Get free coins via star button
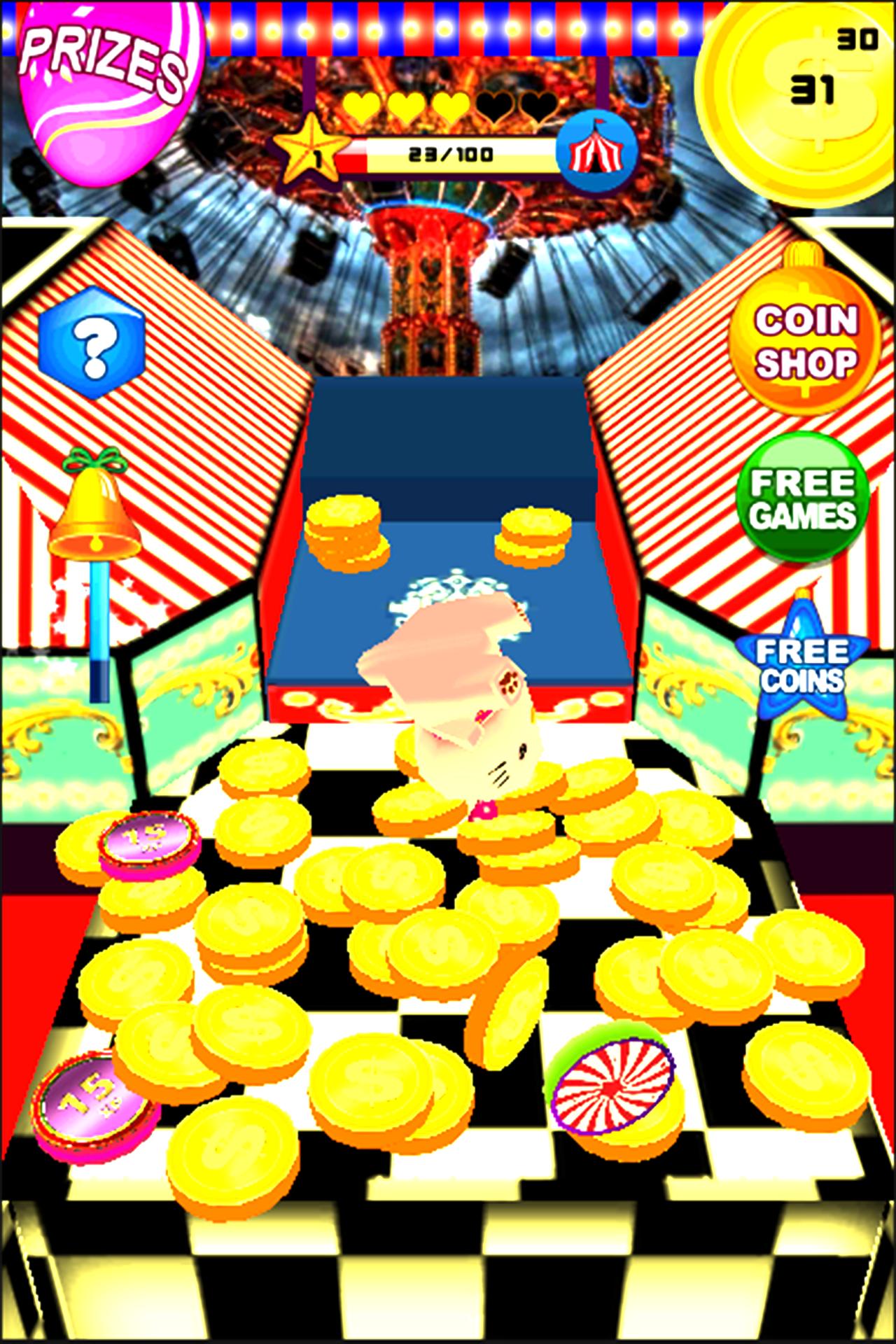This screenshot has width=896, height=1344. tap(801, 661)
